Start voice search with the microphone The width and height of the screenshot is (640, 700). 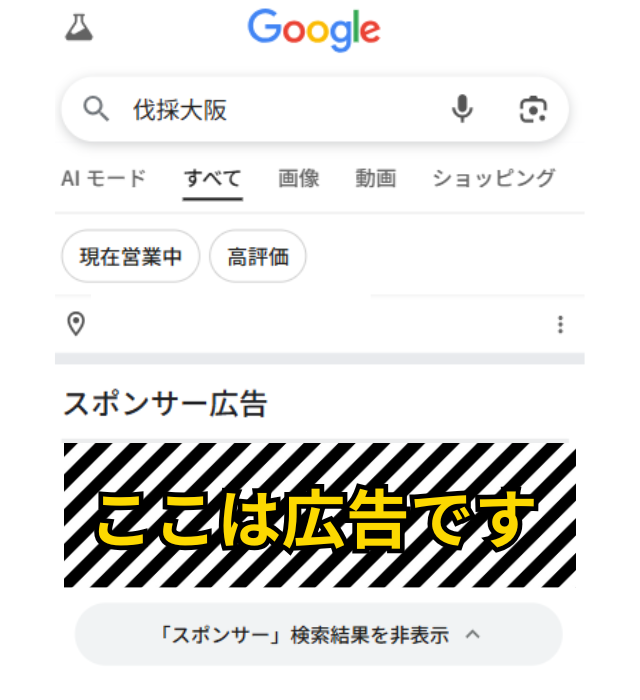[x=461, y=109]
